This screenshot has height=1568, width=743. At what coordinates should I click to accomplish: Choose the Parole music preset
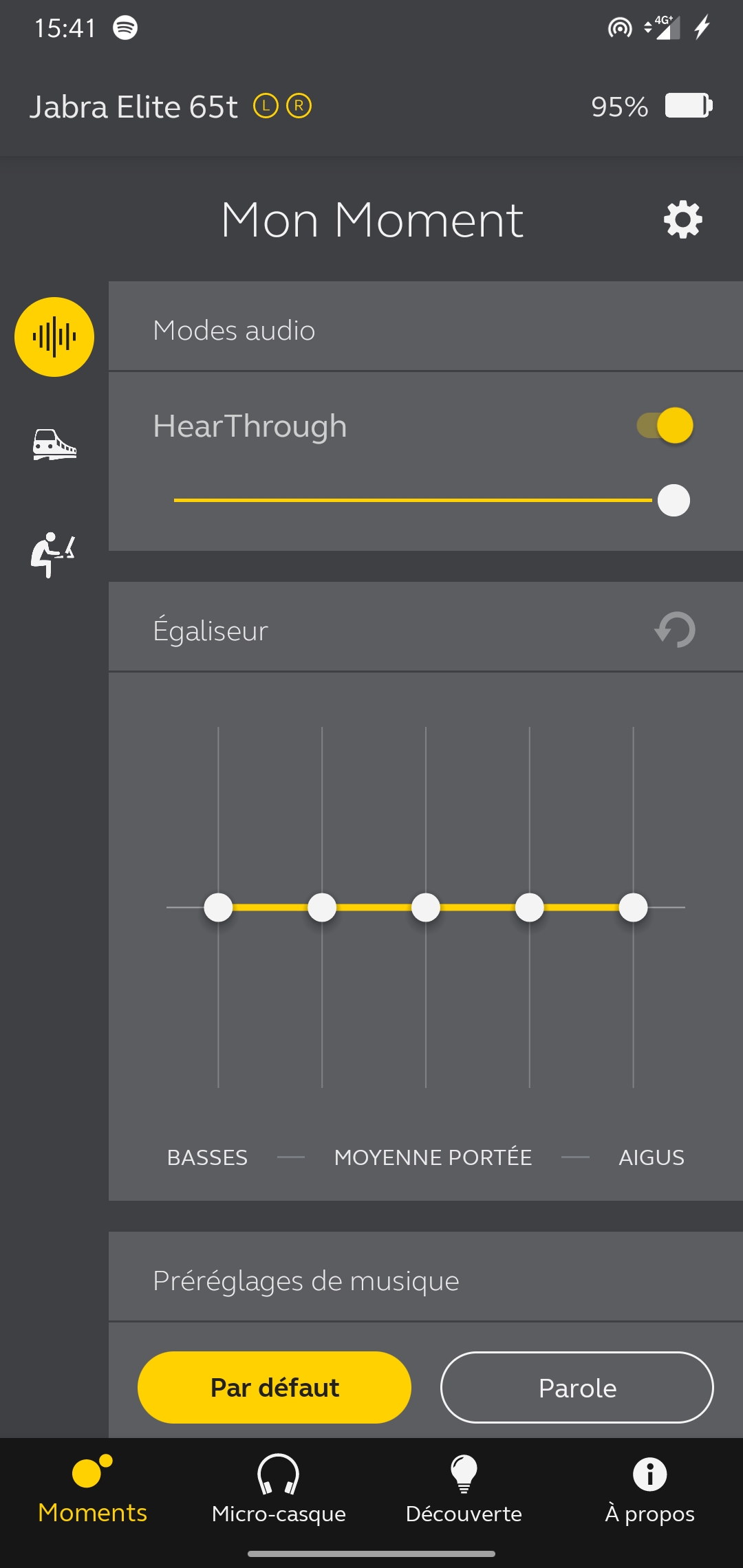[577, 1387]
